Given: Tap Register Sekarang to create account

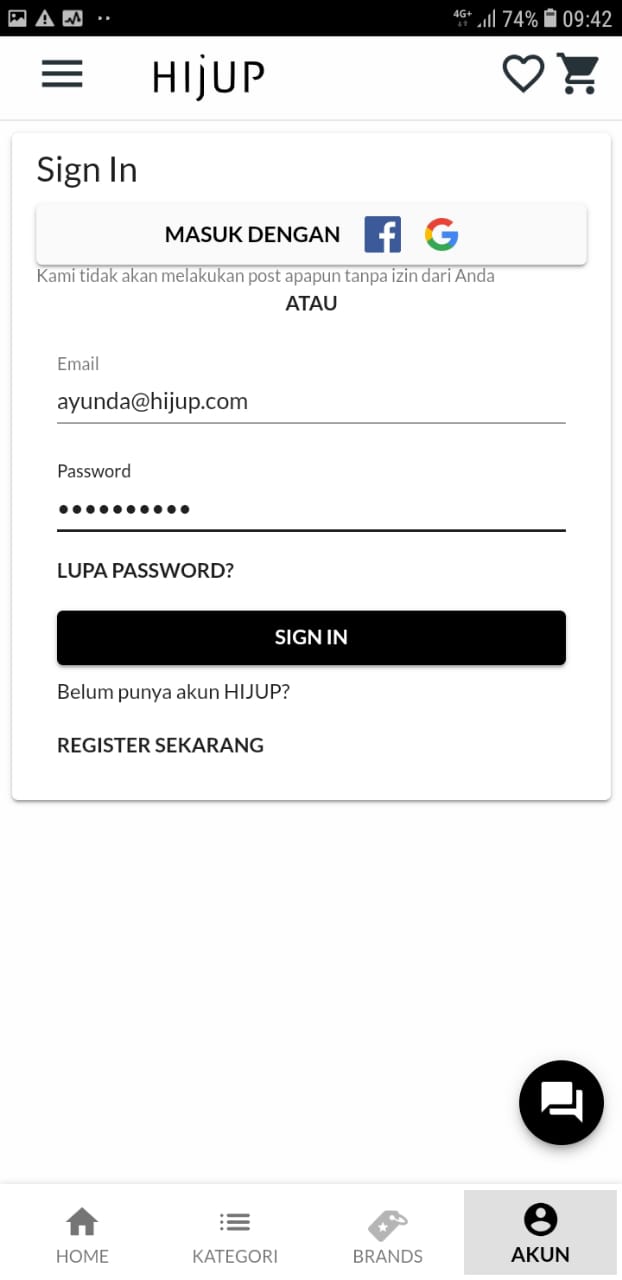Looking at the screenshot, I should tap(160, 745).
